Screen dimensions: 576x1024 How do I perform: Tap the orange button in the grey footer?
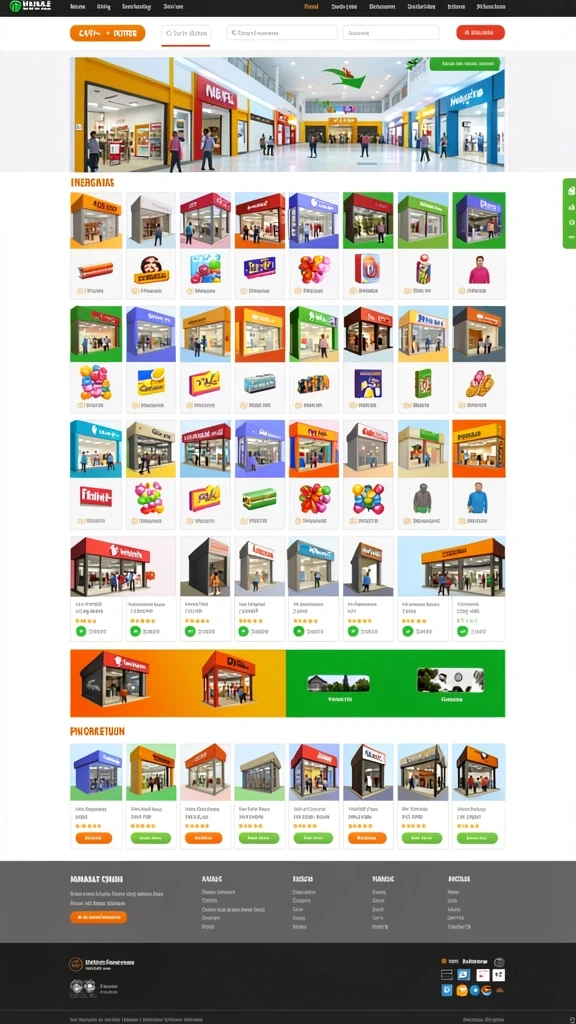[x=99, y=917]
